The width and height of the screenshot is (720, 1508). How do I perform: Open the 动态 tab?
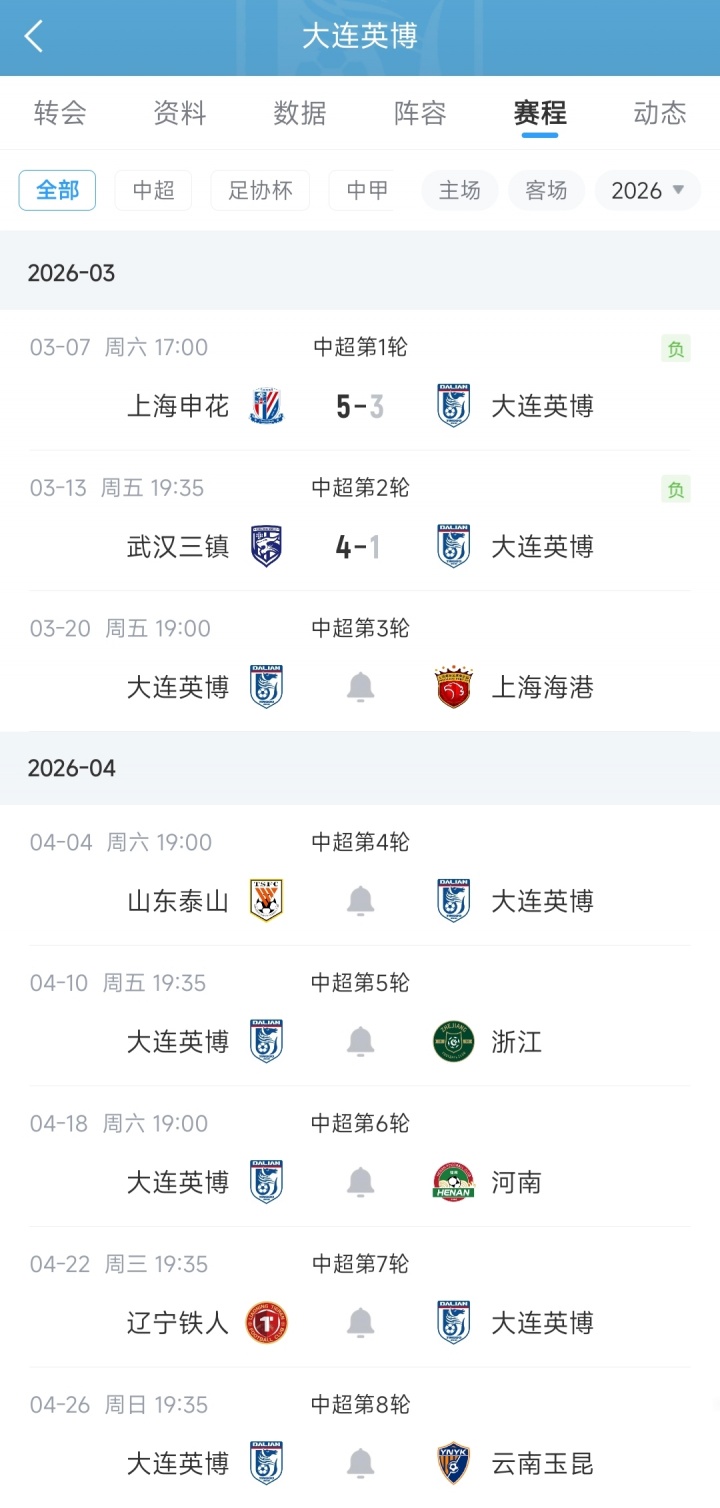click(660, 113)
